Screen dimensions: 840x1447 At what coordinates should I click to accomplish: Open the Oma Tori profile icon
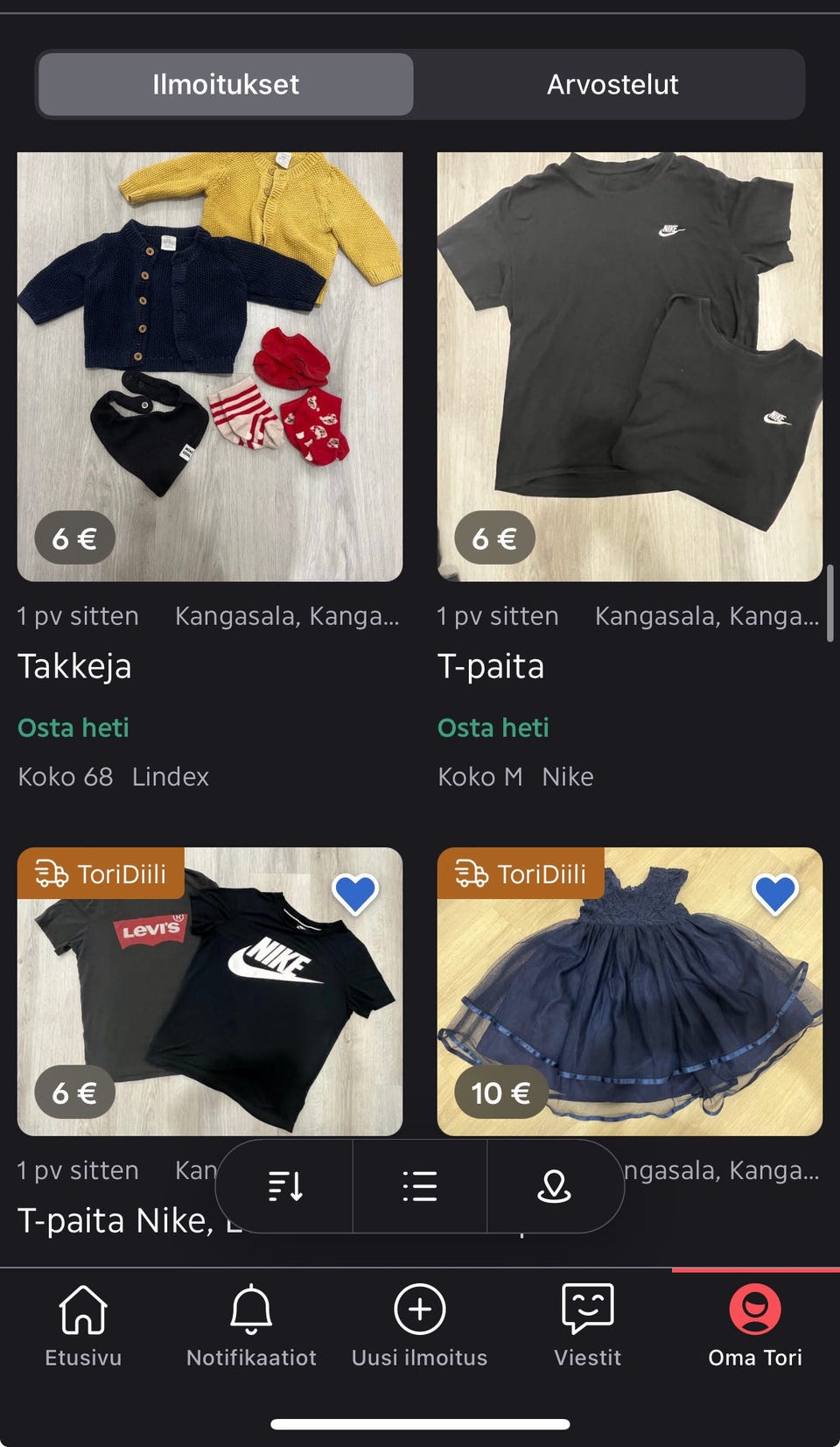[x=755, y=1310]
